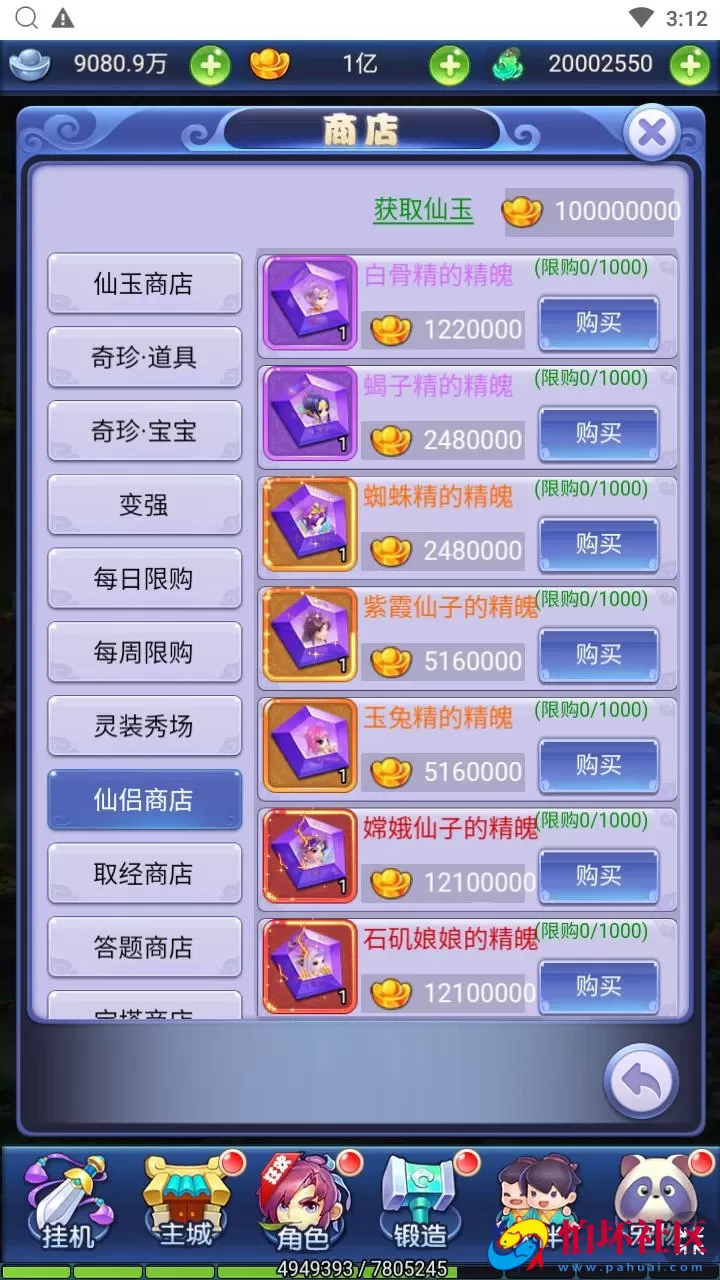Tap the plus icon next to gold ingots

[x=451, y=64]
